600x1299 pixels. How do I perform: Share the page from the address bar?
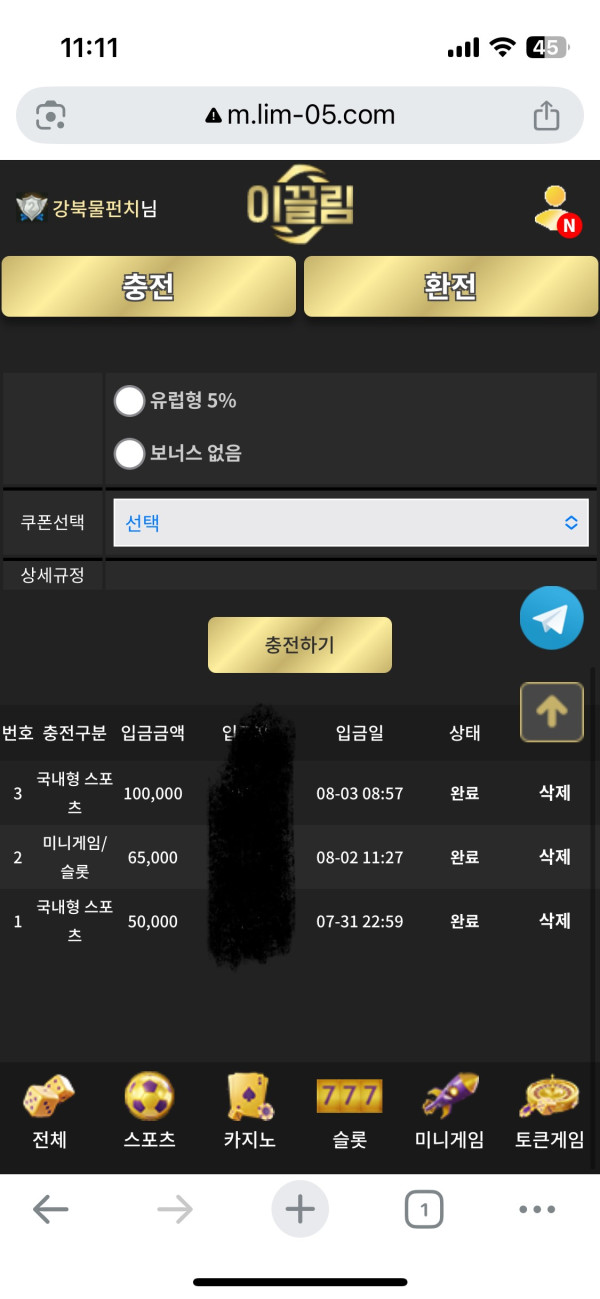tap(546, 116)
